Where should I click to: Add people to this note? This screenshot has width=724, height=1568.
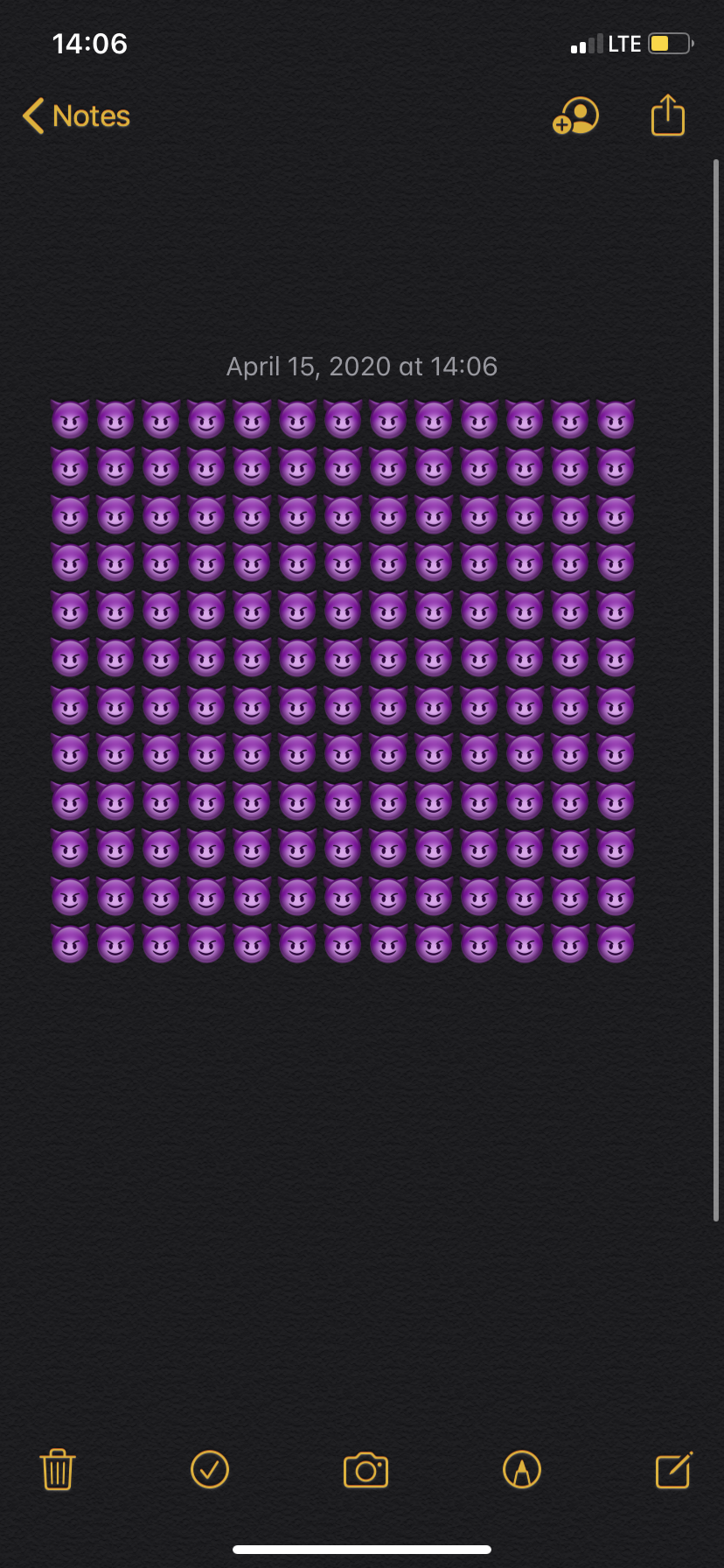[575, 116]
